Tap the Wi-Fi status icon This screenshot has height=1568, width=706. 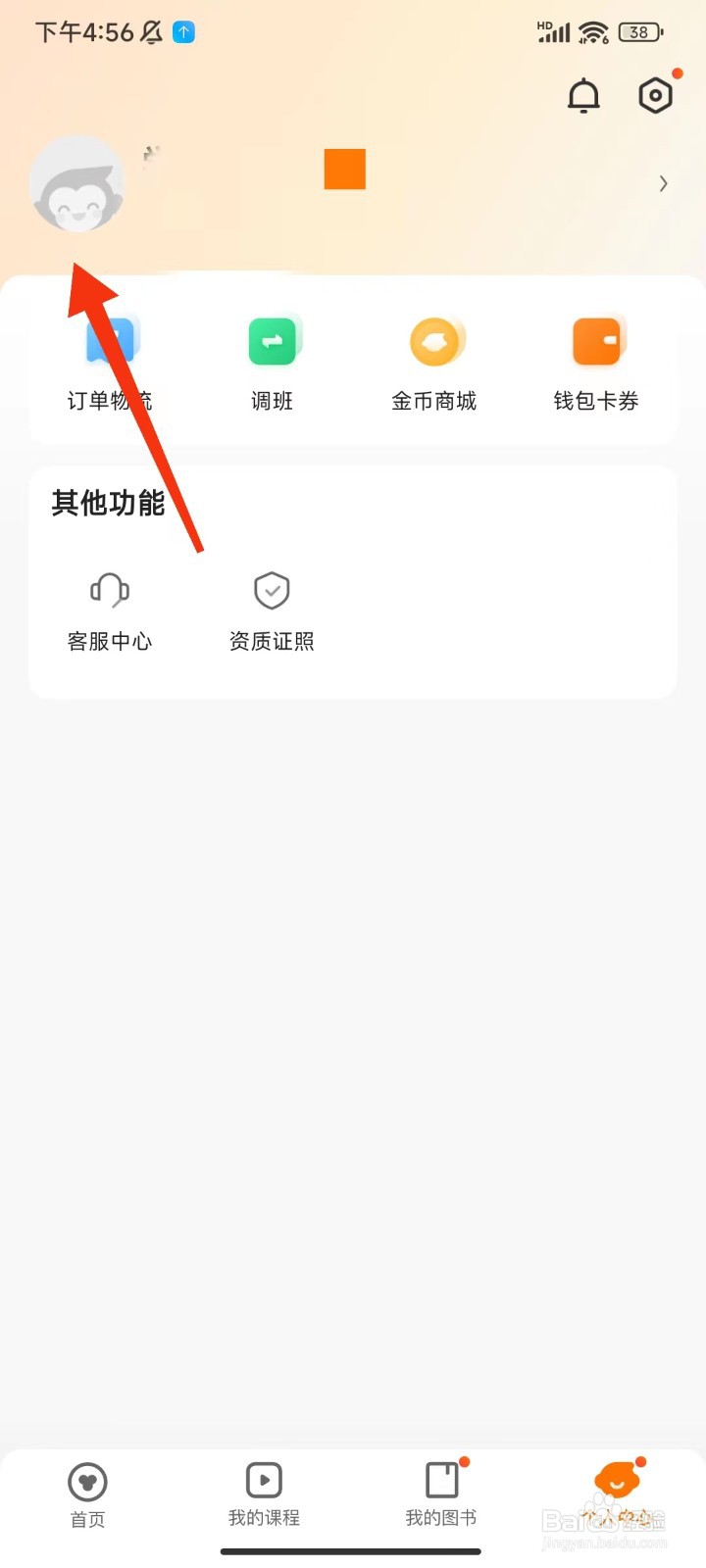[592, 31]
